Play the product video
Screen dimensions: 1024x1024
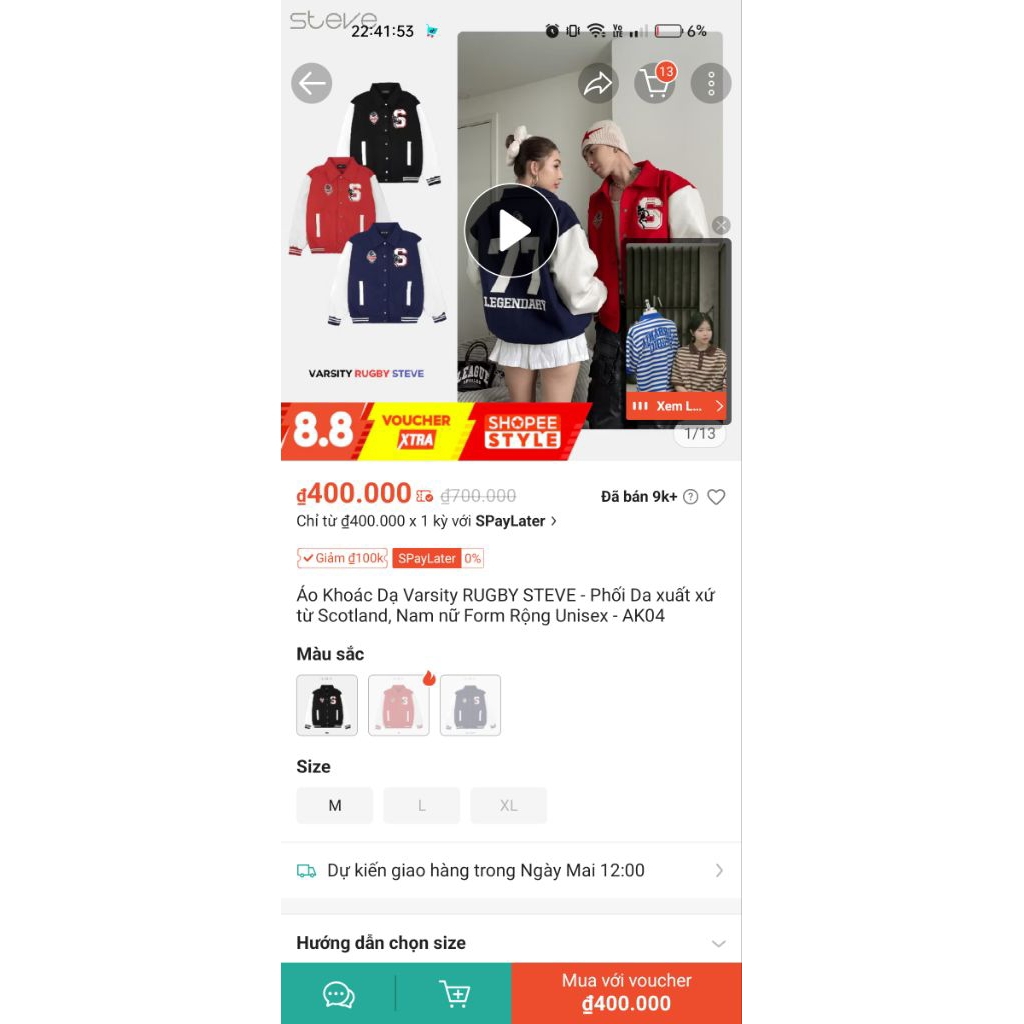pos(511,231)
